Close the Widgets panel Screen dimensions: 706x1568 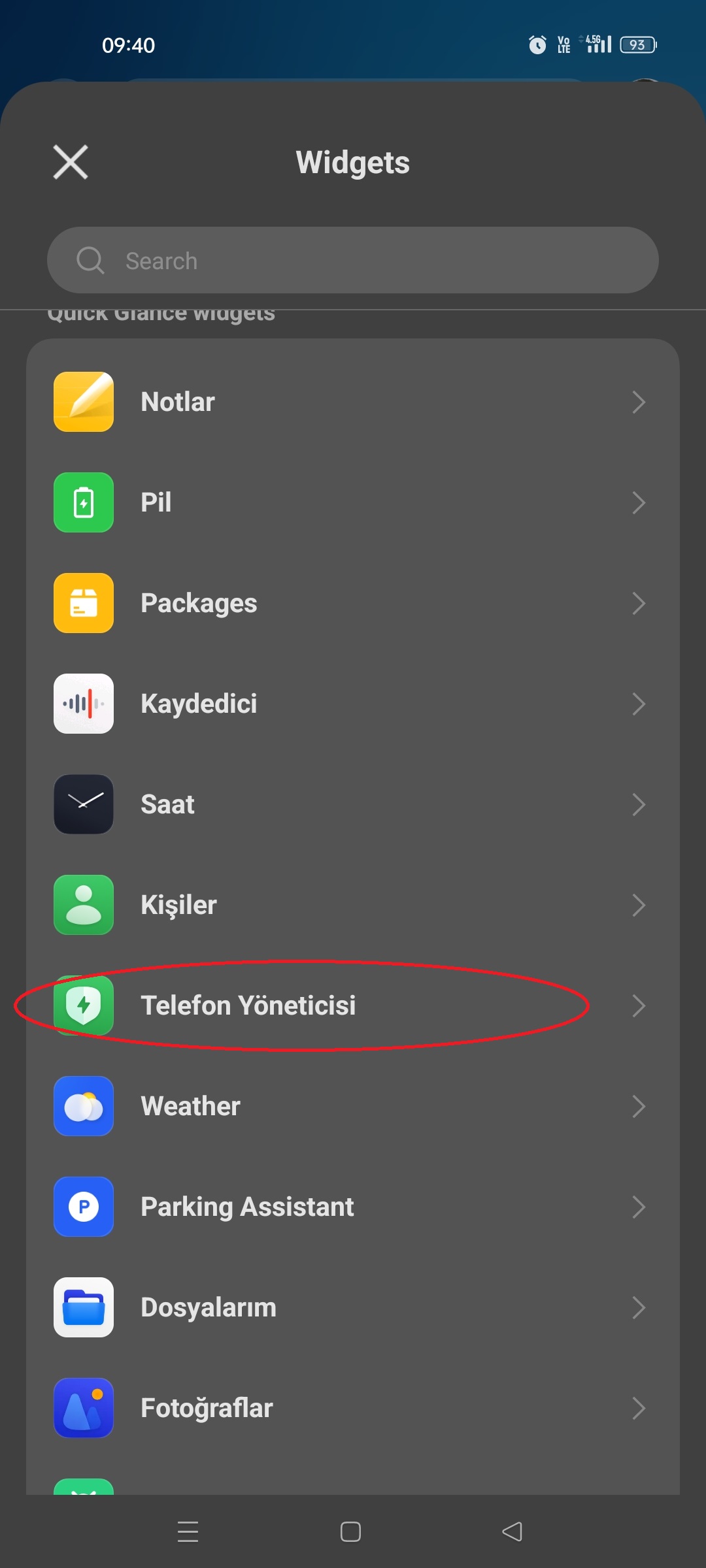[71, 162]
